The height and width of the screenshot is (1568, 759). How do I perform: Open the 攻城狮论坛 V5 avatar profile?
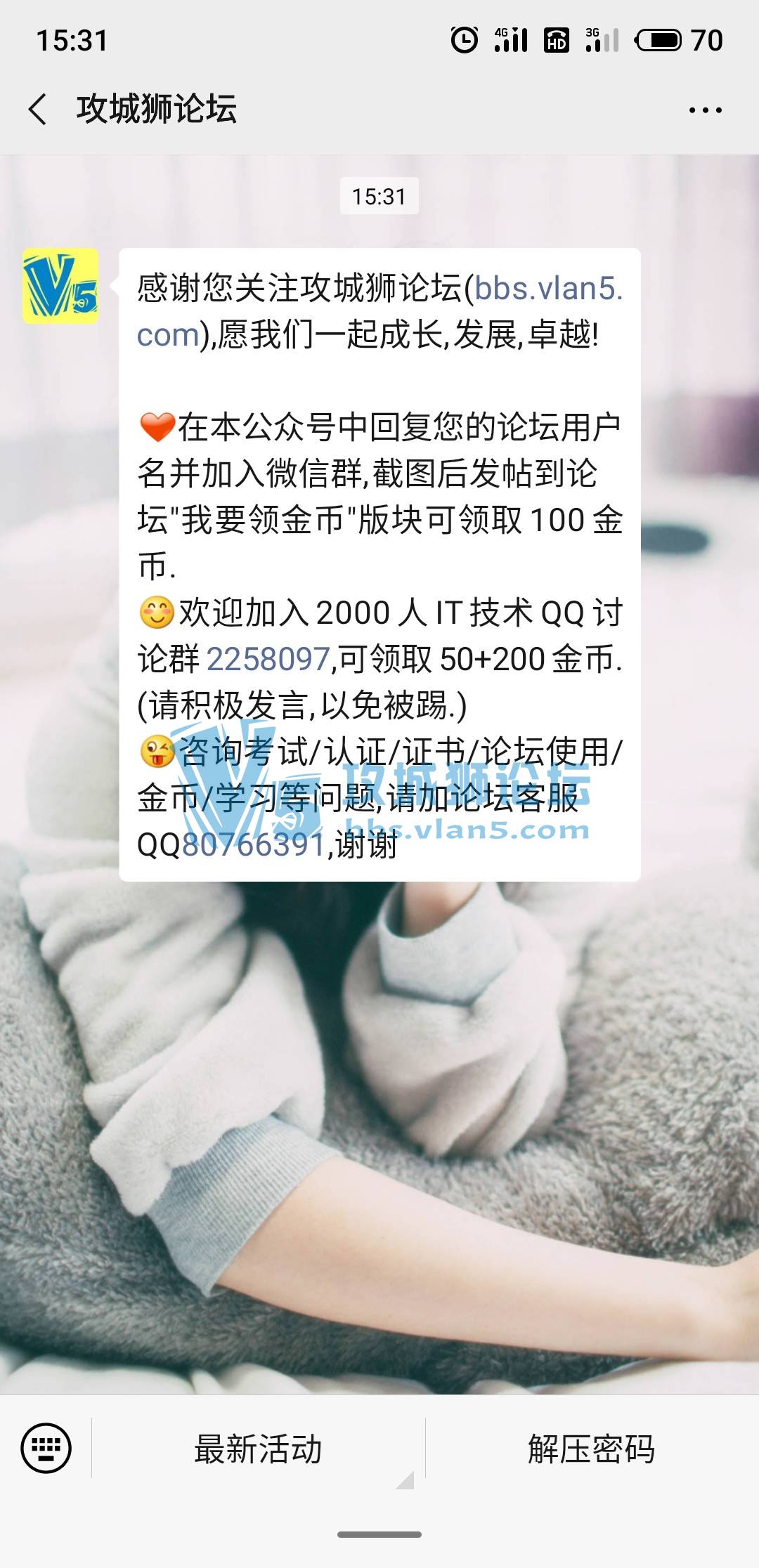(x=60, y=286)
